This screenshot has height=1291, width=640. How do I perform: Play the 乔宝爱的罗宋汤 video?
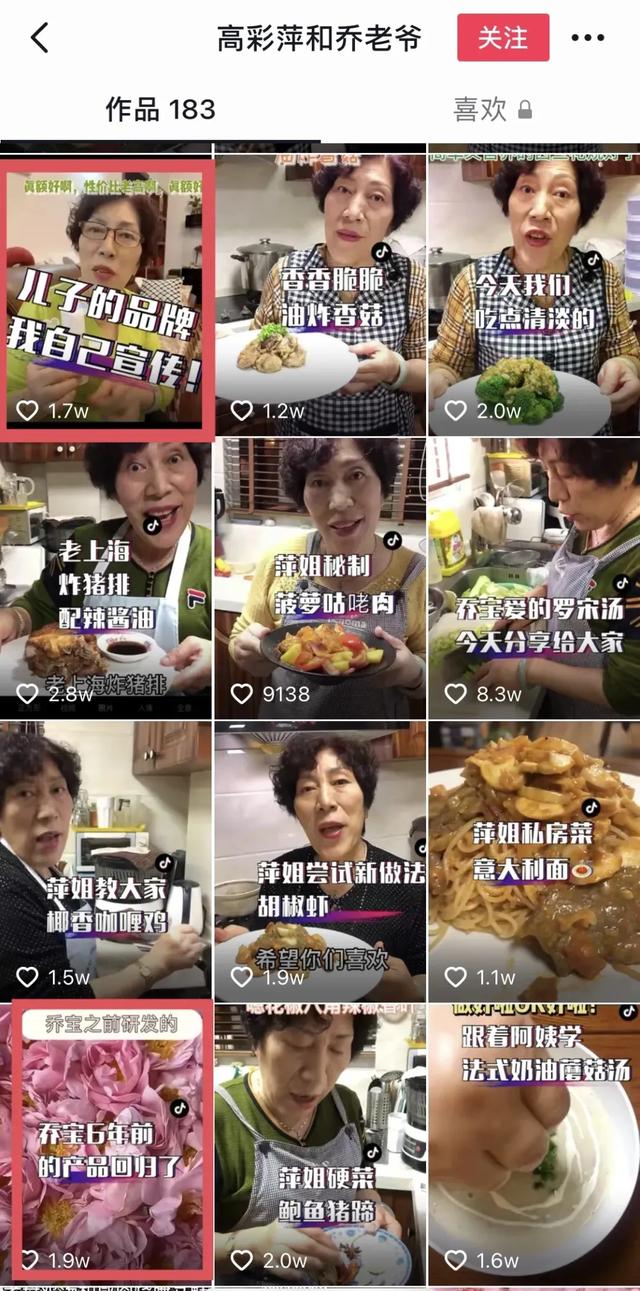[534, 580]
